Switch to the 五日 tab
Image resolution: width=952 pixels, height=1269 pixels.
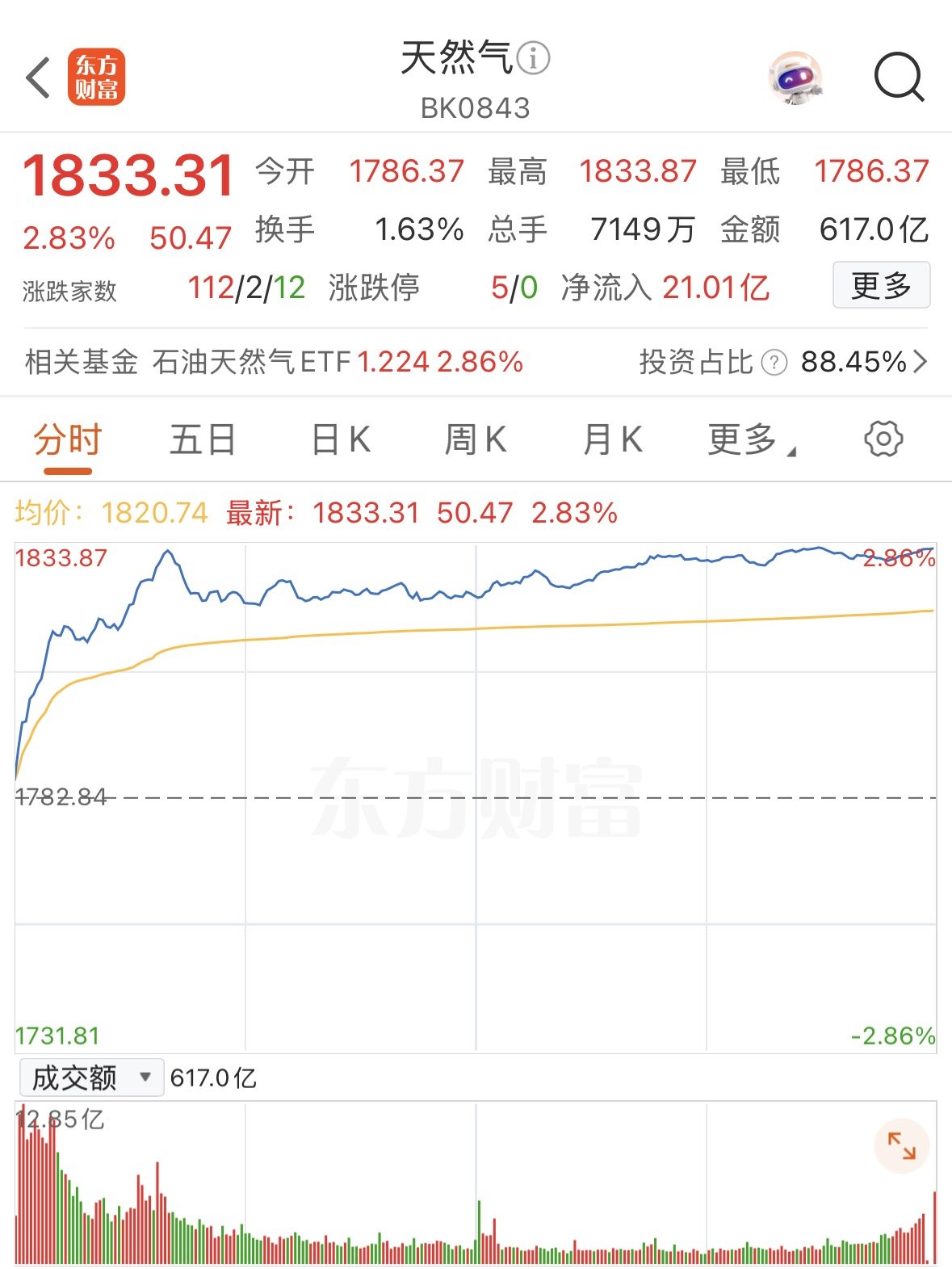(202, 440)
